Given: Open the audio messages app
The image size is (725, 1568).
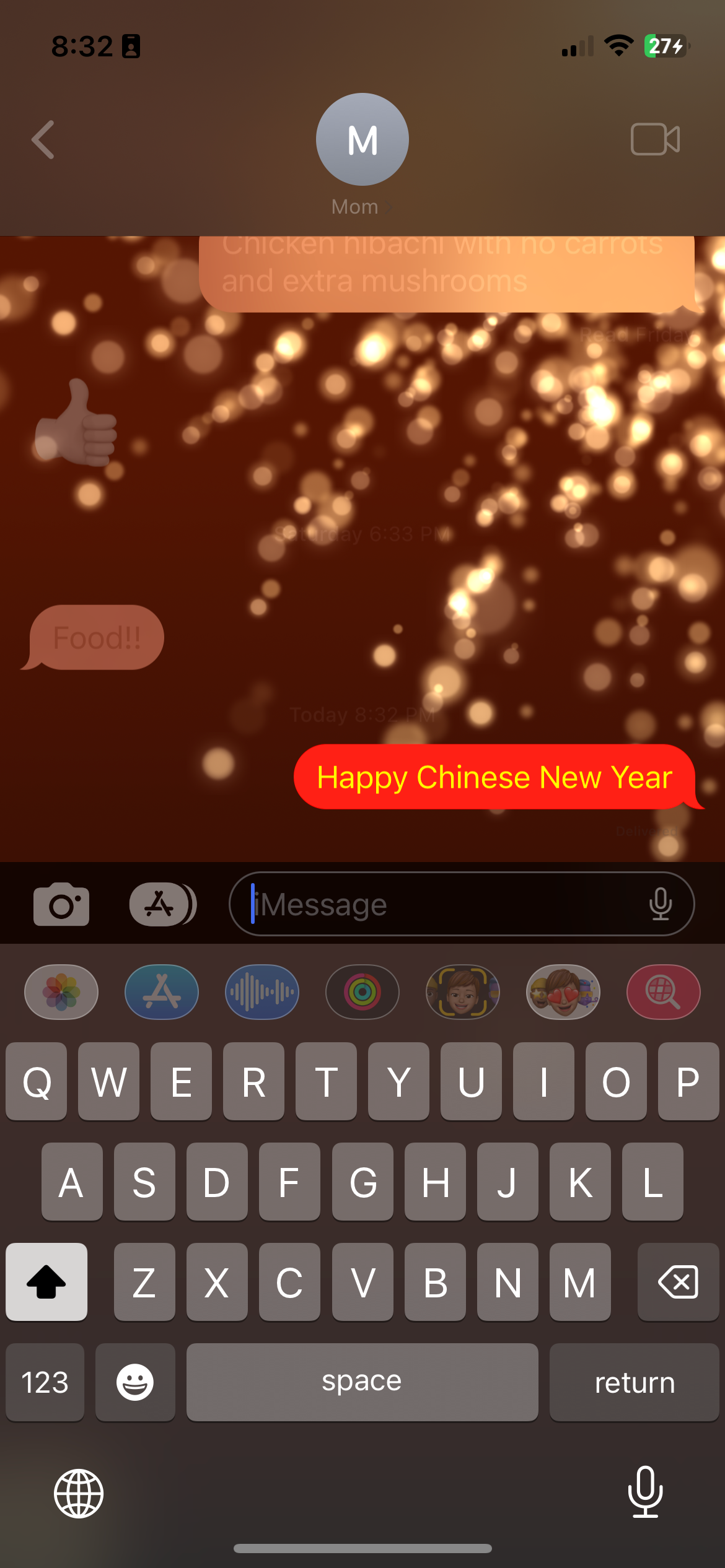Looking at the screenshot, I should coord(262,992).
